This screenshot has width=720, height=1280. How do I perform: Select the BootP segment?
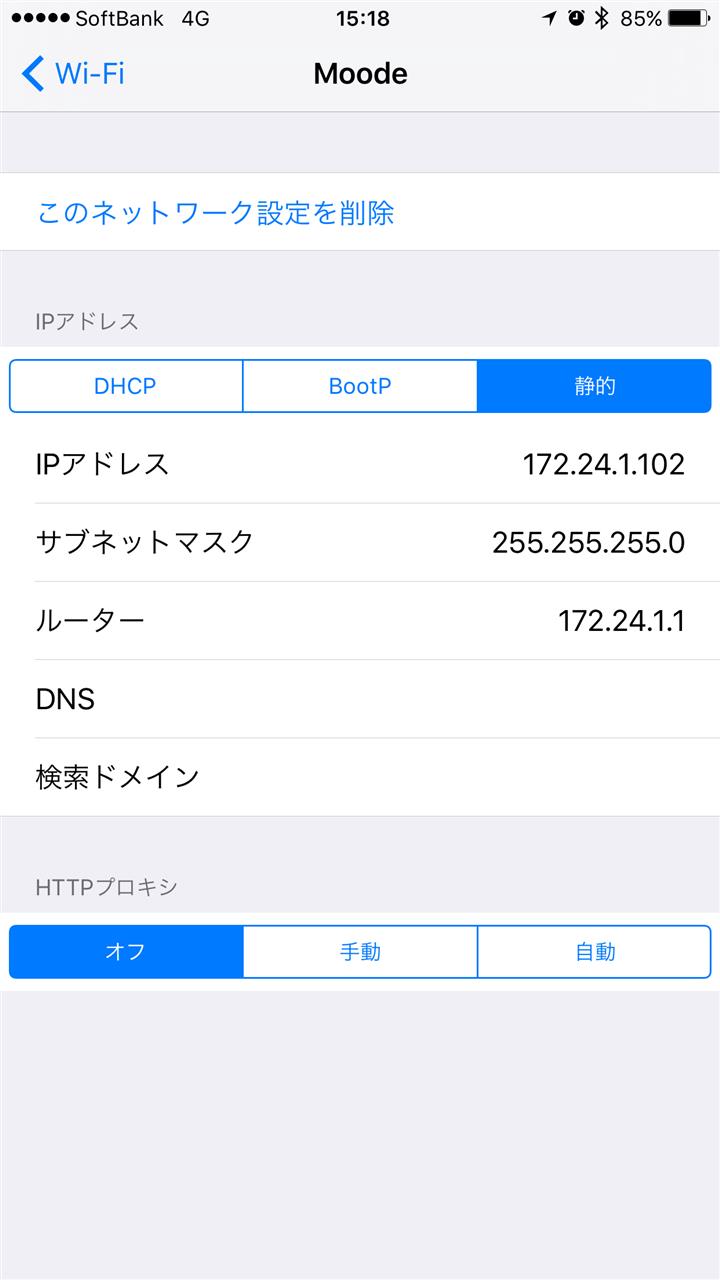click(x=360, y=386)
